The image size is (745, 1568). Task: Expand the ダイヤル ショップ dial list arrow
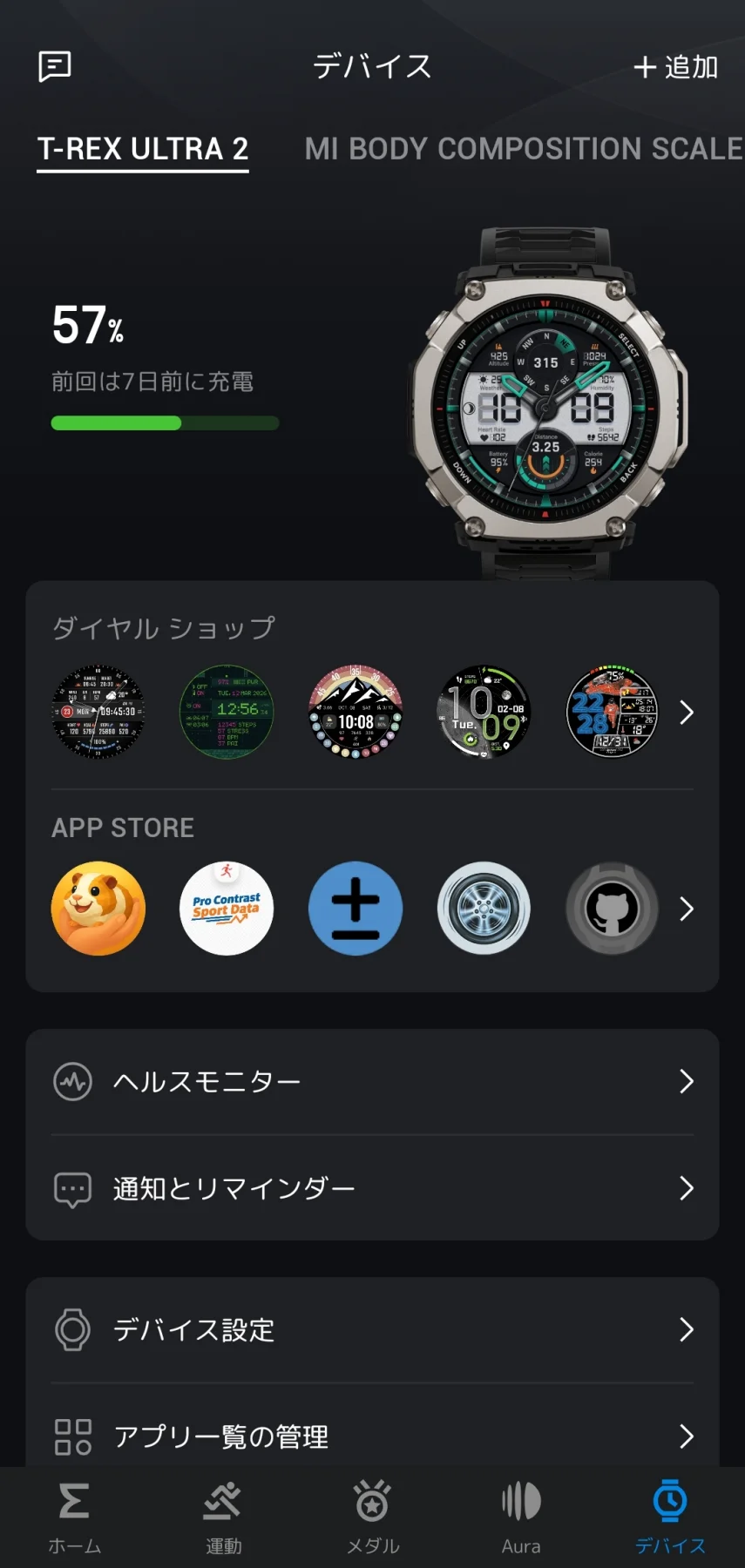pos(687,713)
